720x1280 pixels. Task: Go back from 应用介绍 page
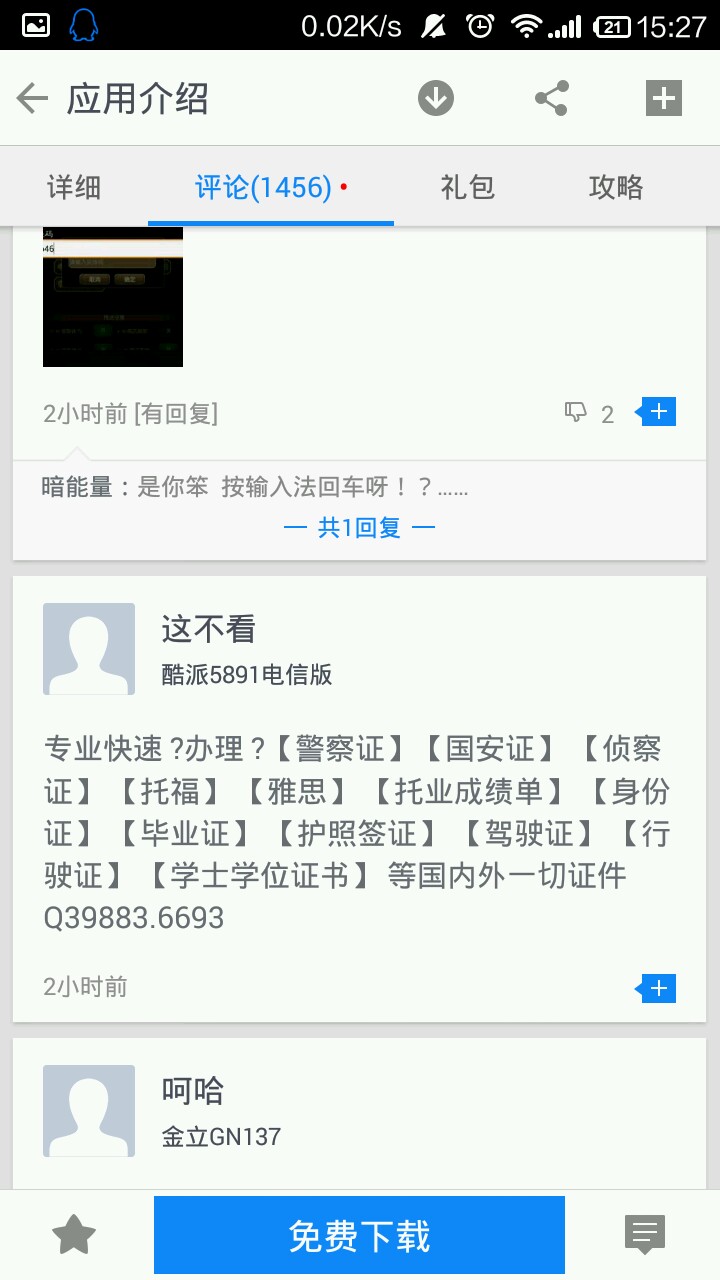tap(33, 98)
